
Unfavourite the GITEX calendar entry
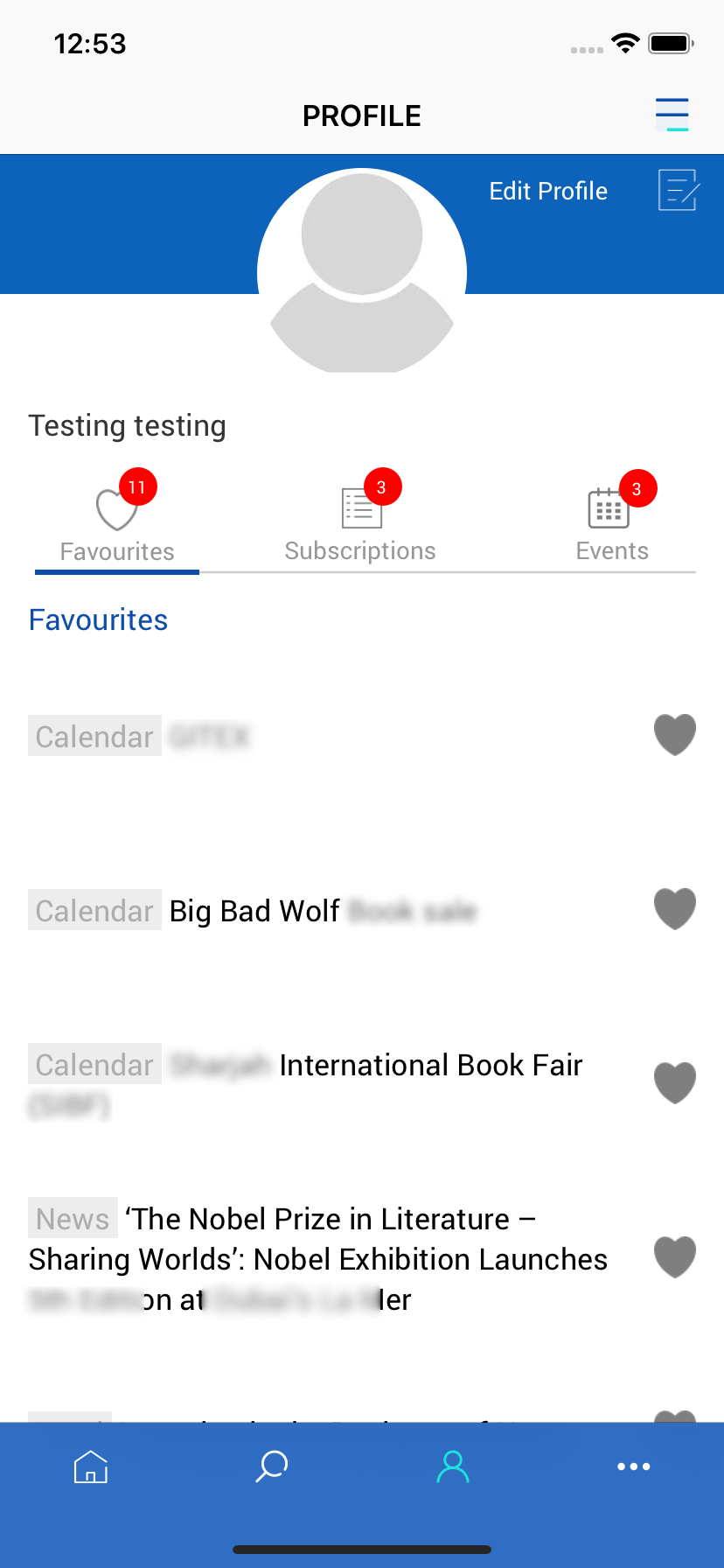pyautogui.click(x=674, y=735)
